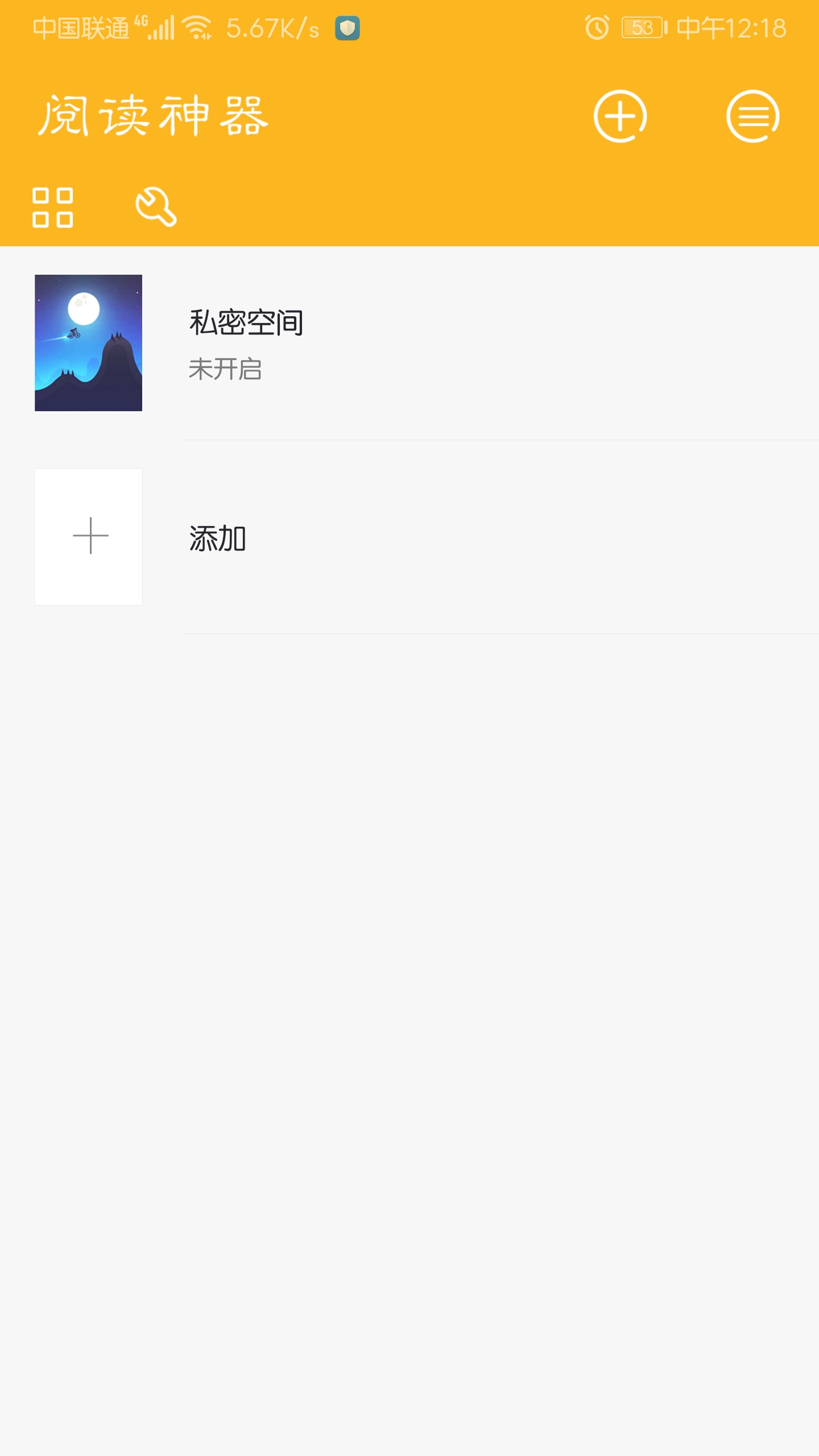Tap the circled plus icon in header
819x1456 pixels.
click(x=620, y=116)
